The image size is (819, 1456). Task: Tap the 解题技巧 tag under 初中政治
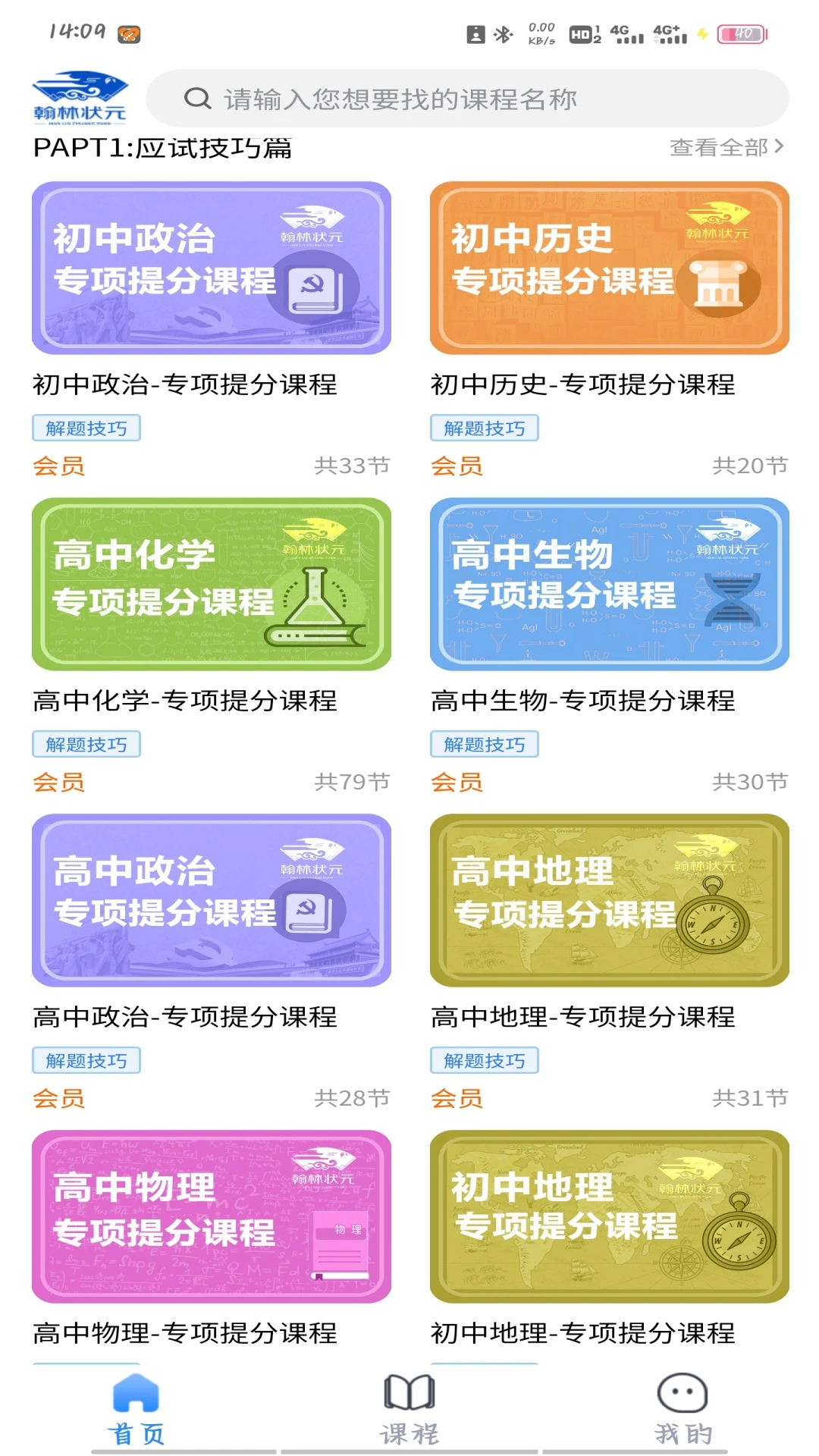point(85,428)
